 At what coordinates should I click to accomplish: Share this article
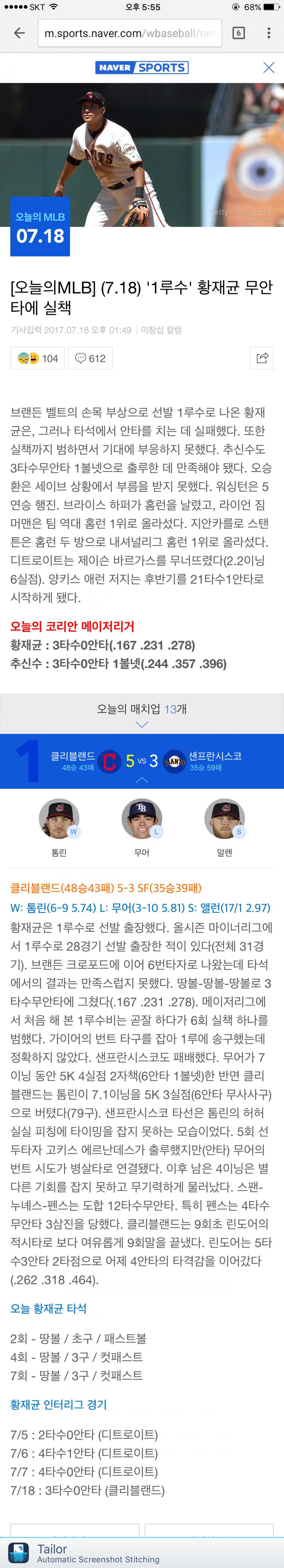click(x=262, y=358)
